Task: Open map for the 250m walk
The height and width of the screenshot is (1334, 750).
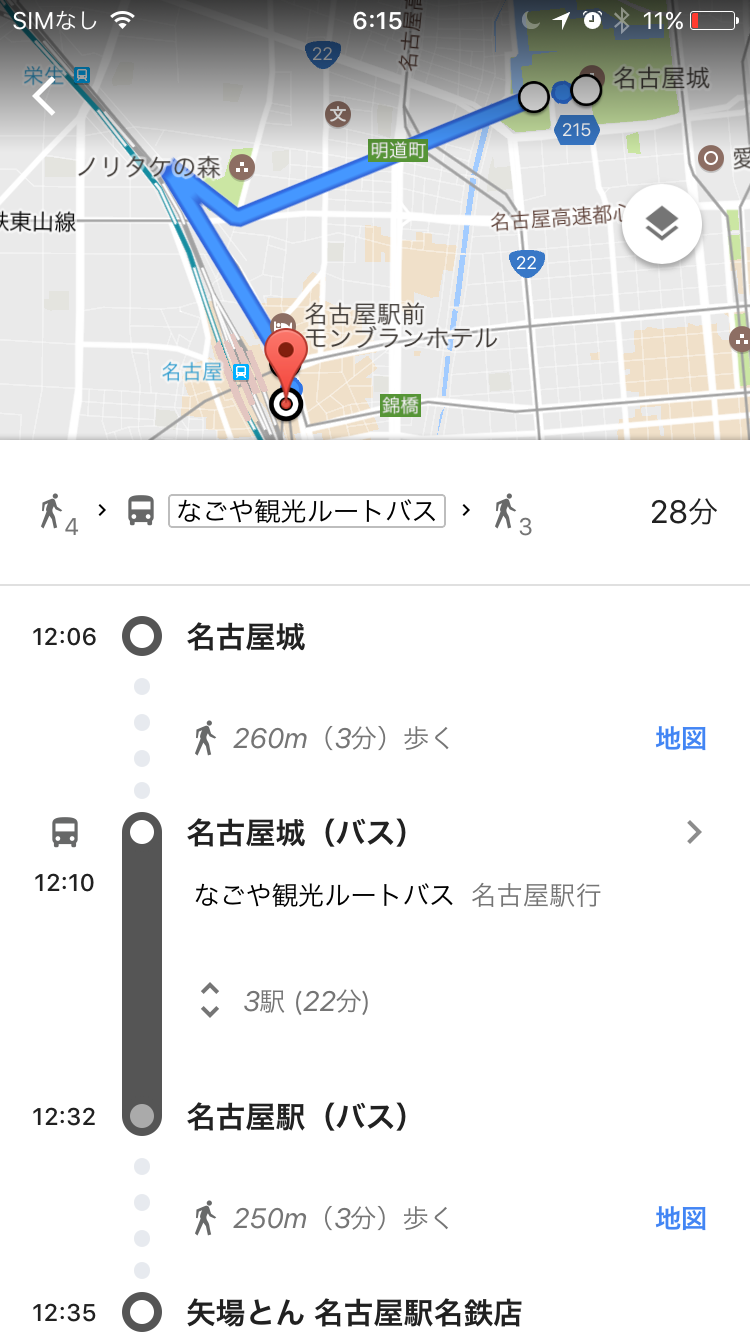Action: click(x=681, y=1217)
